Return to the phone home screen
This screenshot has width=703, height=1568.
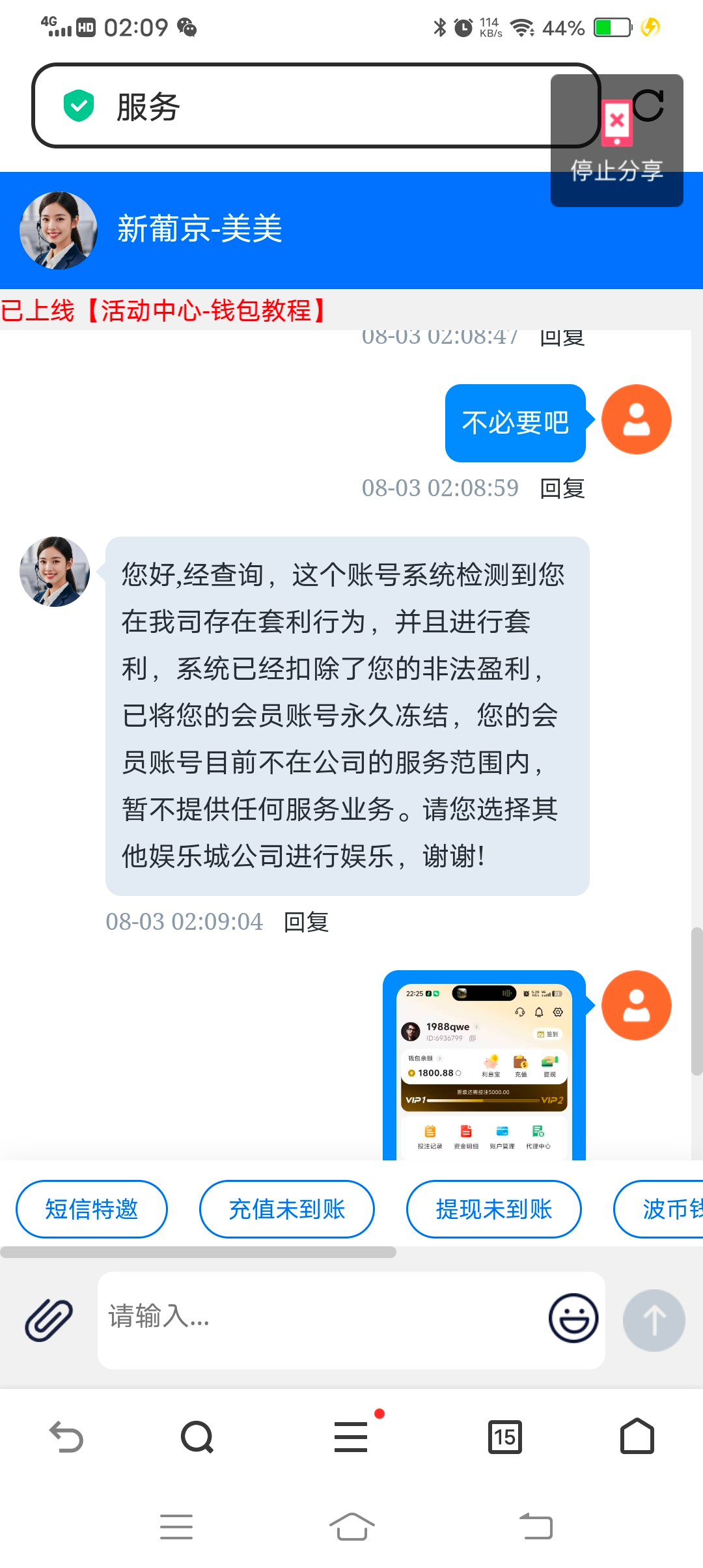351,1527
